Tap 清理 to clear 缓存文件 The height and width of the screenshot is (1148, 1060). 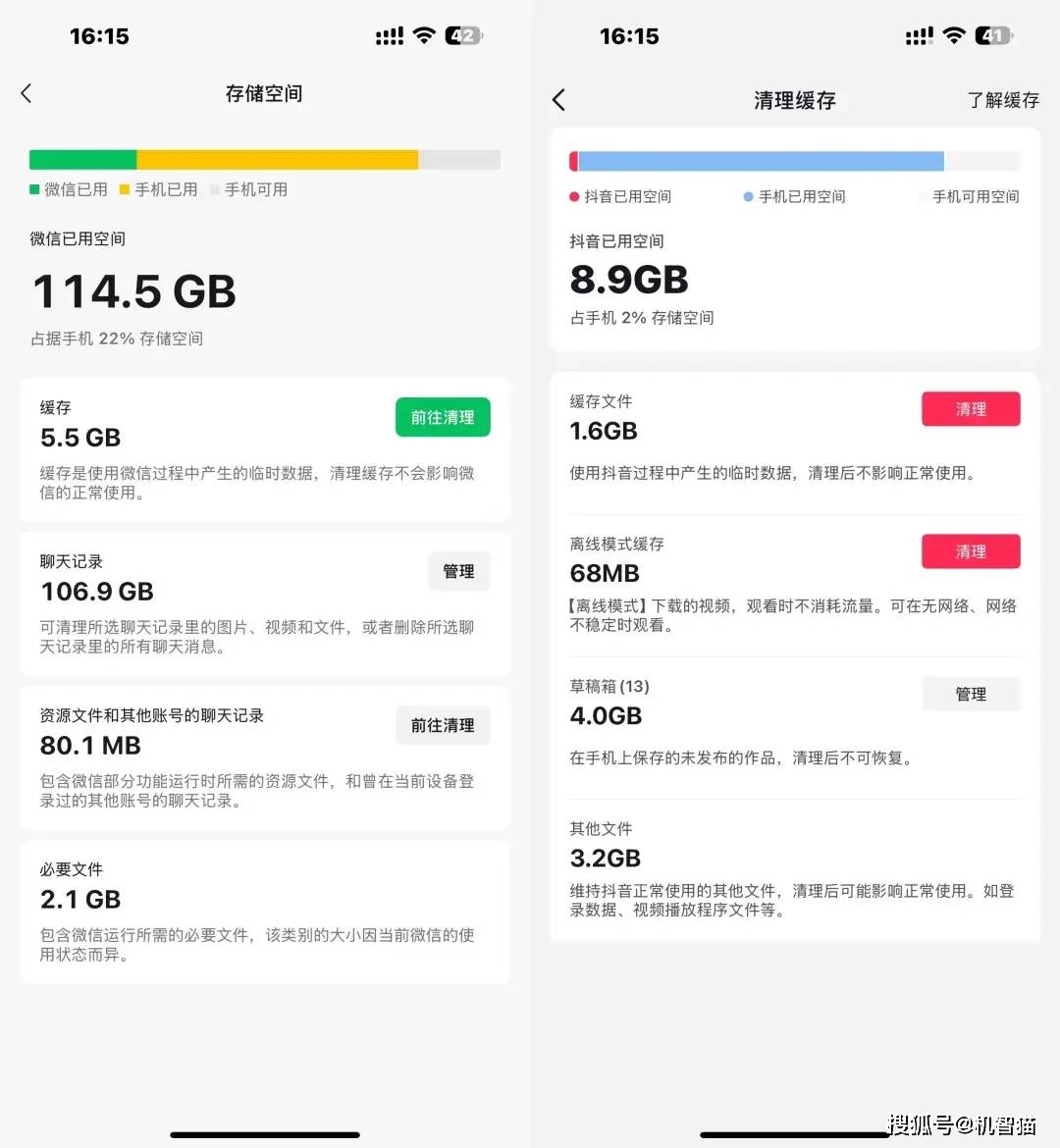click(x=971, y=409)
